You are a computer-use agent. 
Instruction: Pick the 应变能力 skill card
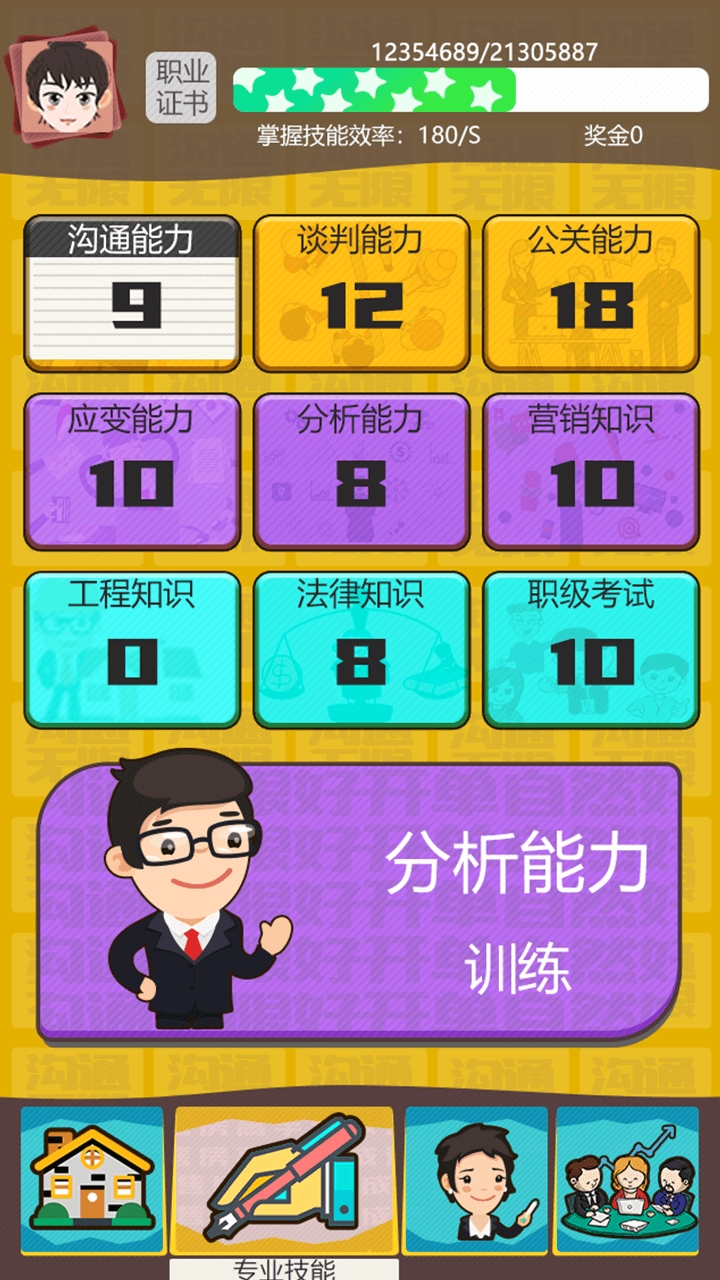click(x=132, y=471)
